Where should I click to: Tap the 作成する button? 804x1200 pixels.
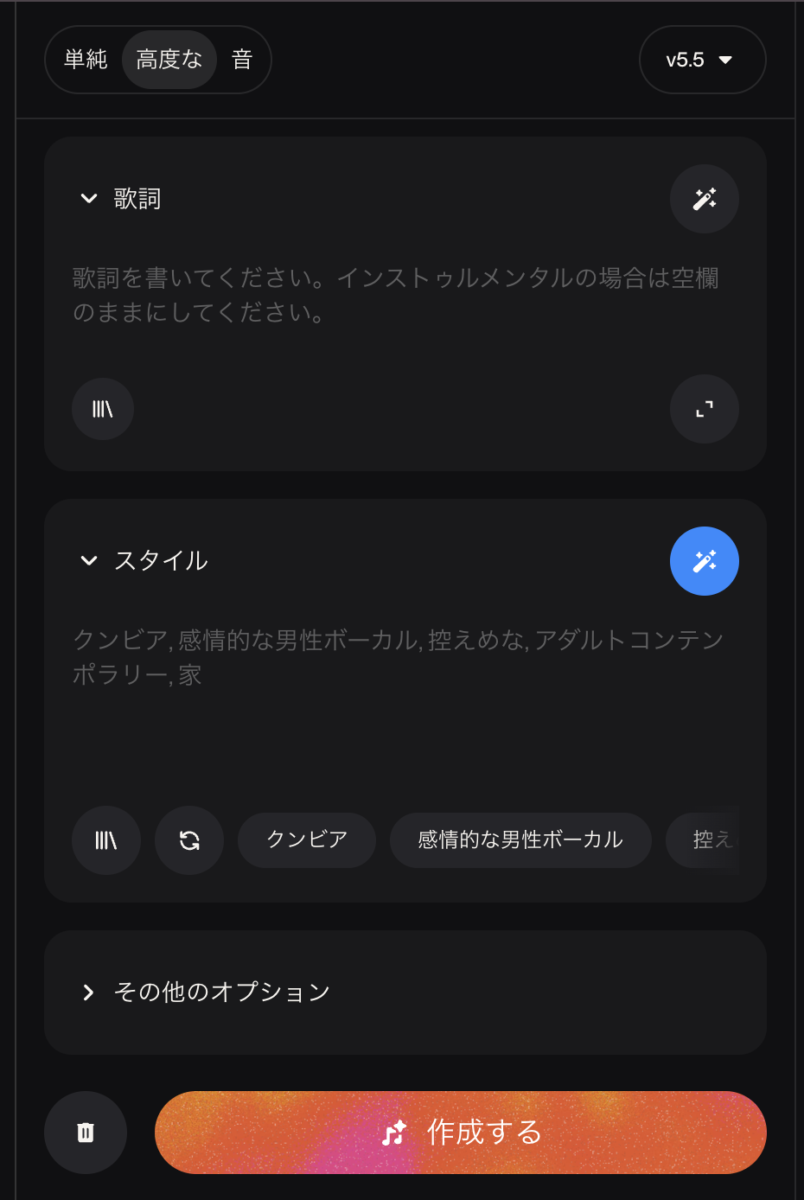460,1132
